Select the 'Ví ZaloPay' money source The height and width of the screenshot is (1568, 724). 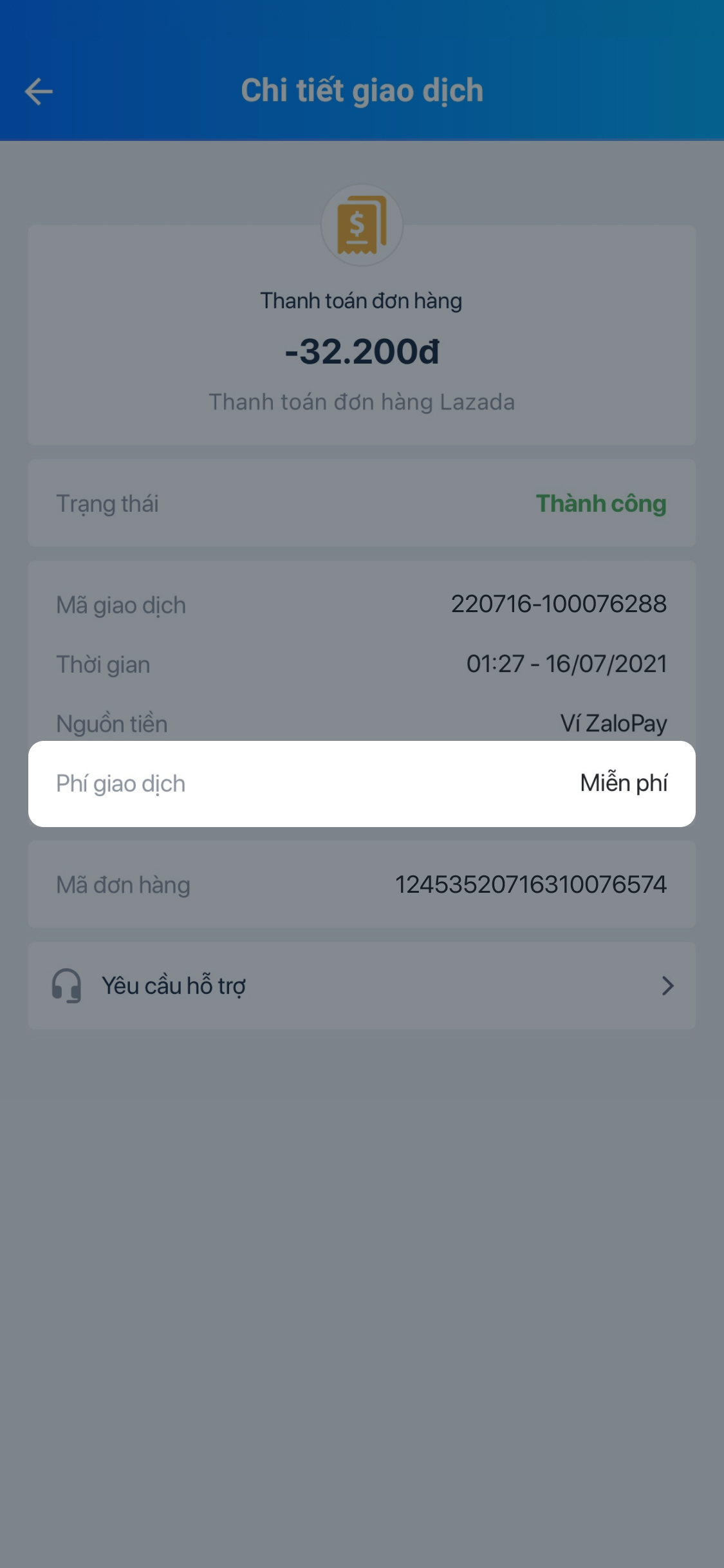coord(613,723)
